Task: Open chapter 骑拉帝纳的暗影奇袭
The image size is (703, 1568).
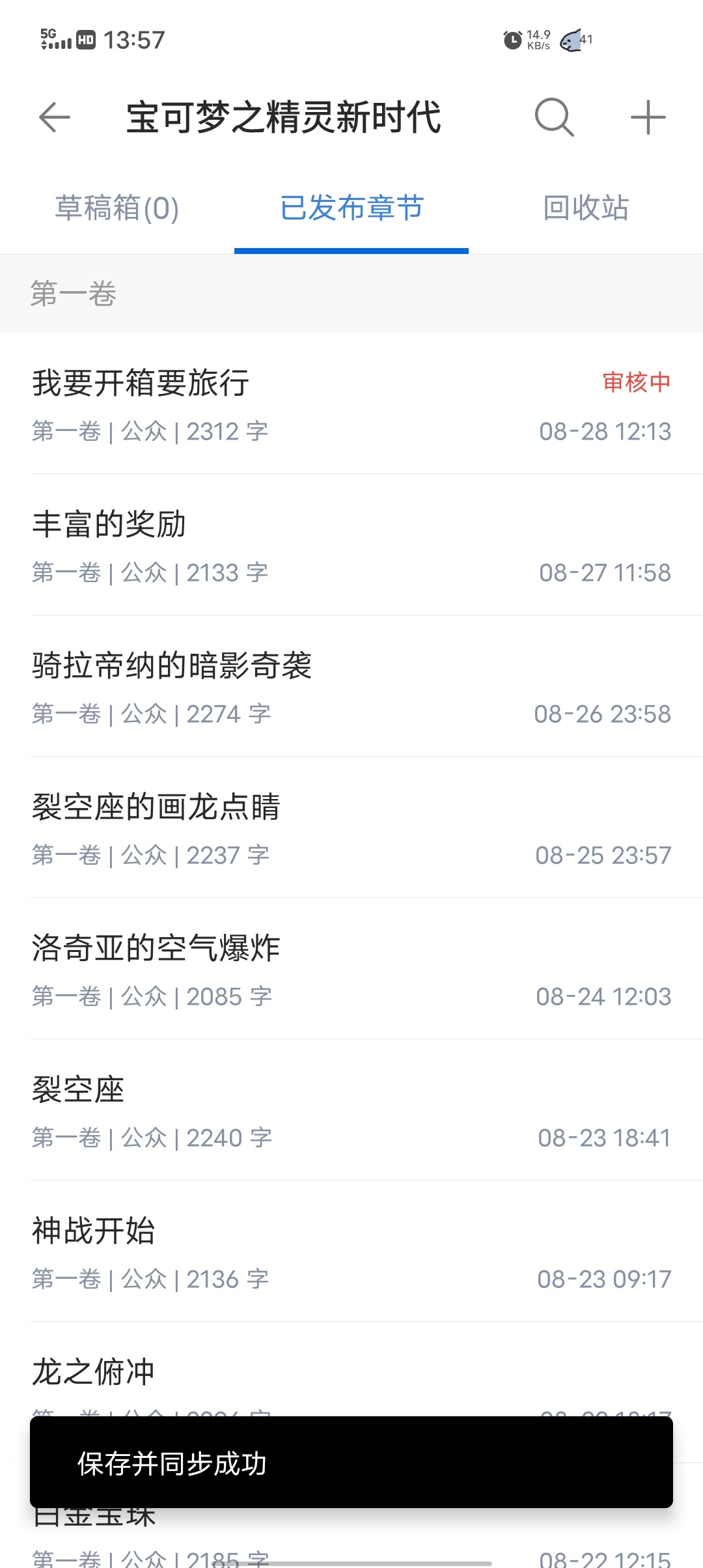Action: coord(351,686)
